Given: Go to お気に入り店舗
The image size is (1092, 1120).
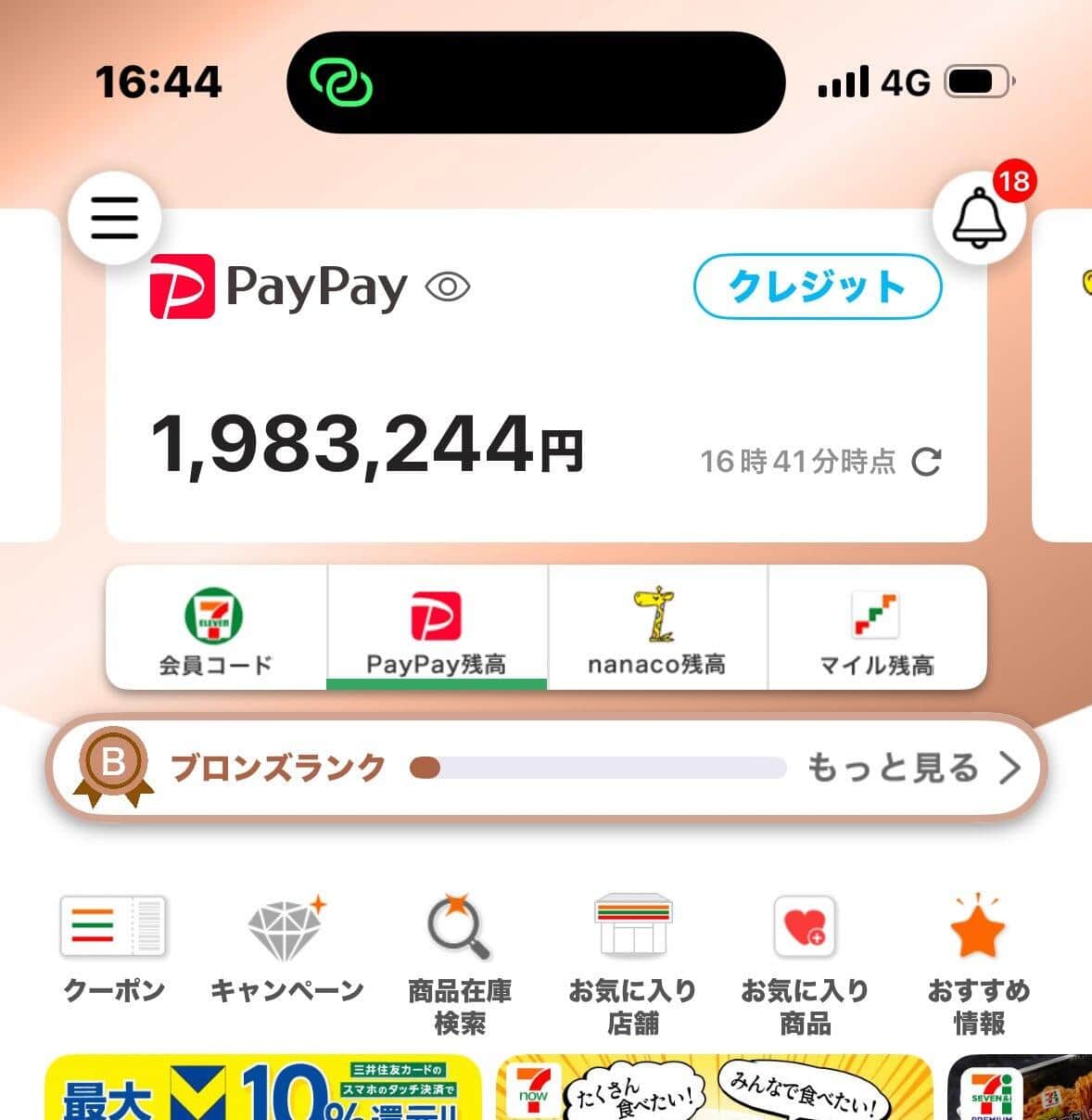Looking at the screenshot, I should click(x=632, y=960).
